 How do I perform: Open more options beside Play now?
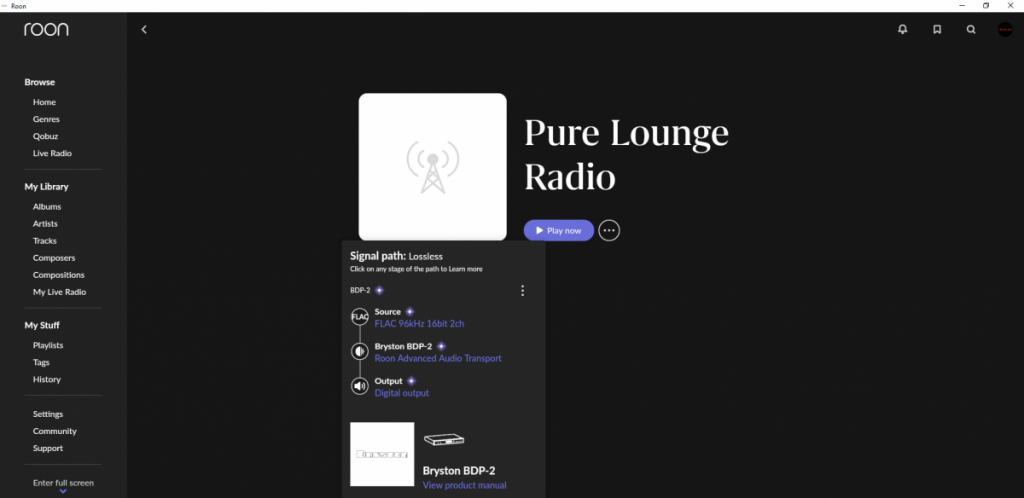coord(609,230)
